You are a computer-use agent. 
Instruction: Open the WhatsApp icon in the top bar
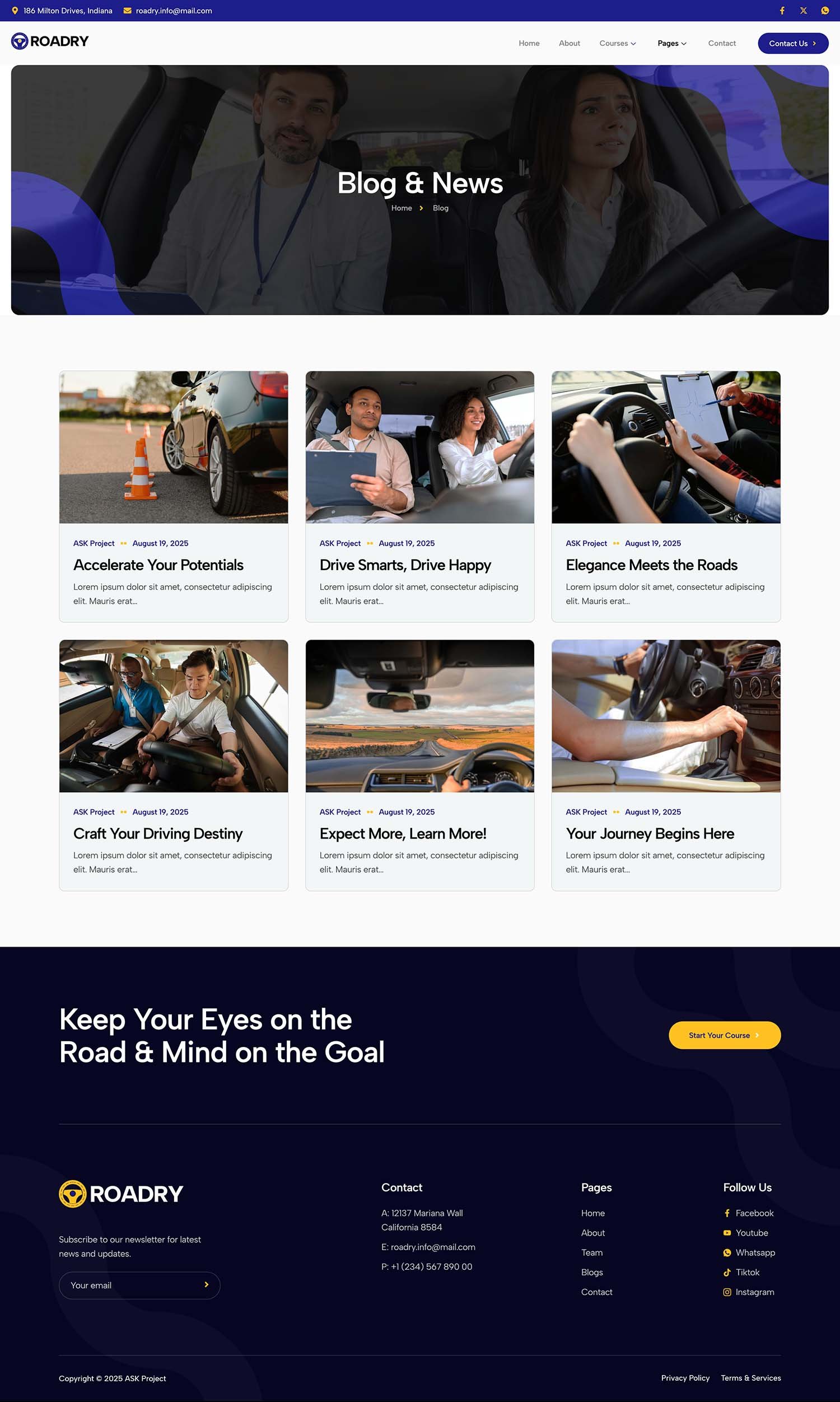(x=825, y=11)
